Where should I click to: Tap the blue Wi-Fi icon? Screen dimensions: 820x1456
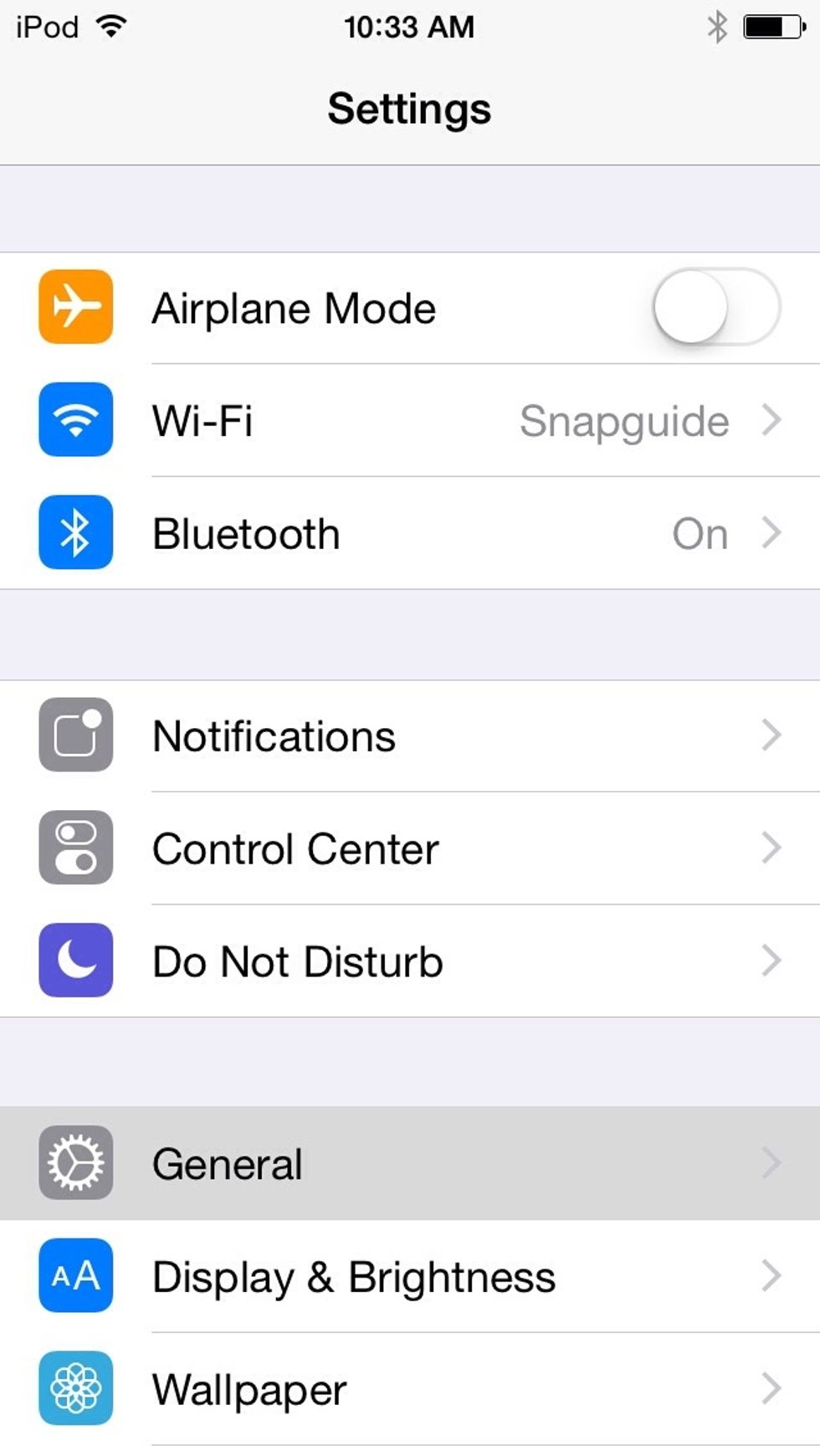pyautogui.click(x=75, y=421)
